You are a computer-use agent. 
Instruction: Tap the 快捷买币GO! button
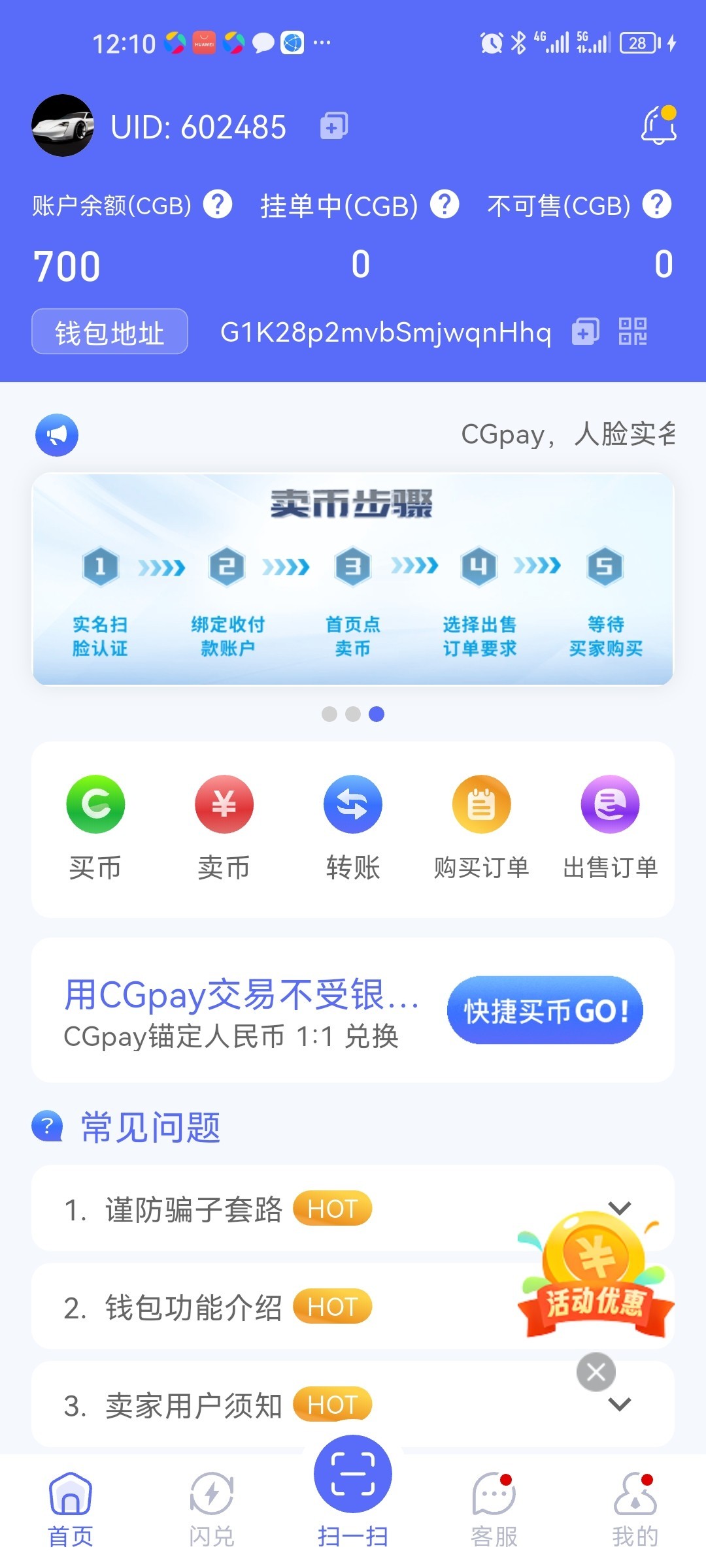545,1010
